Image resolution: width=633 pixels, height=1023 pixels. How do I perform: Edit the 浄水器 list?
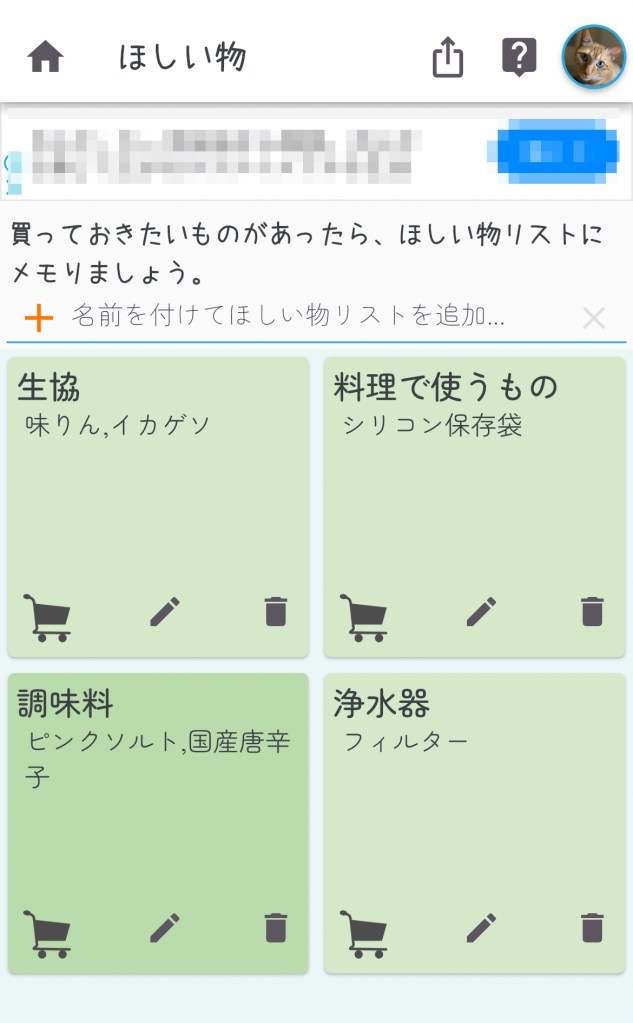[x=481, y=928]
